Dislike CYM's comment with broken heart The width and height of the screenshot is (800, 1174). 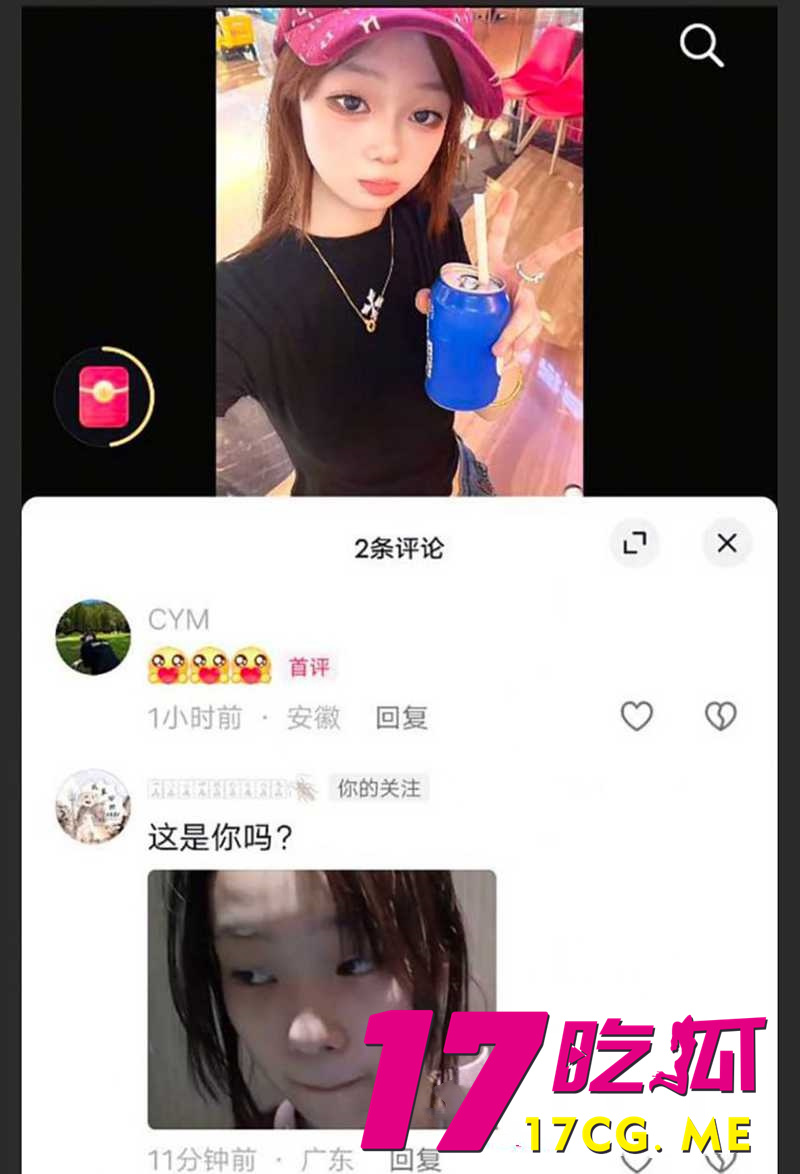click(x=720, y=716)
